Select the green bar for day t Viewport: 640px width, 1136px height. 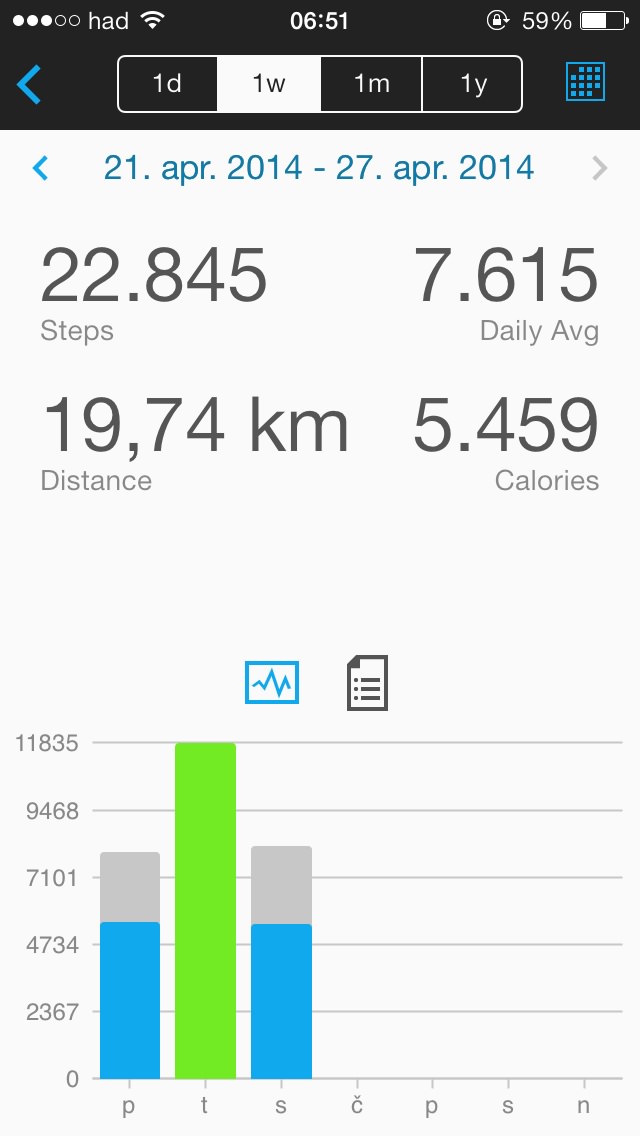click(205, 910)
